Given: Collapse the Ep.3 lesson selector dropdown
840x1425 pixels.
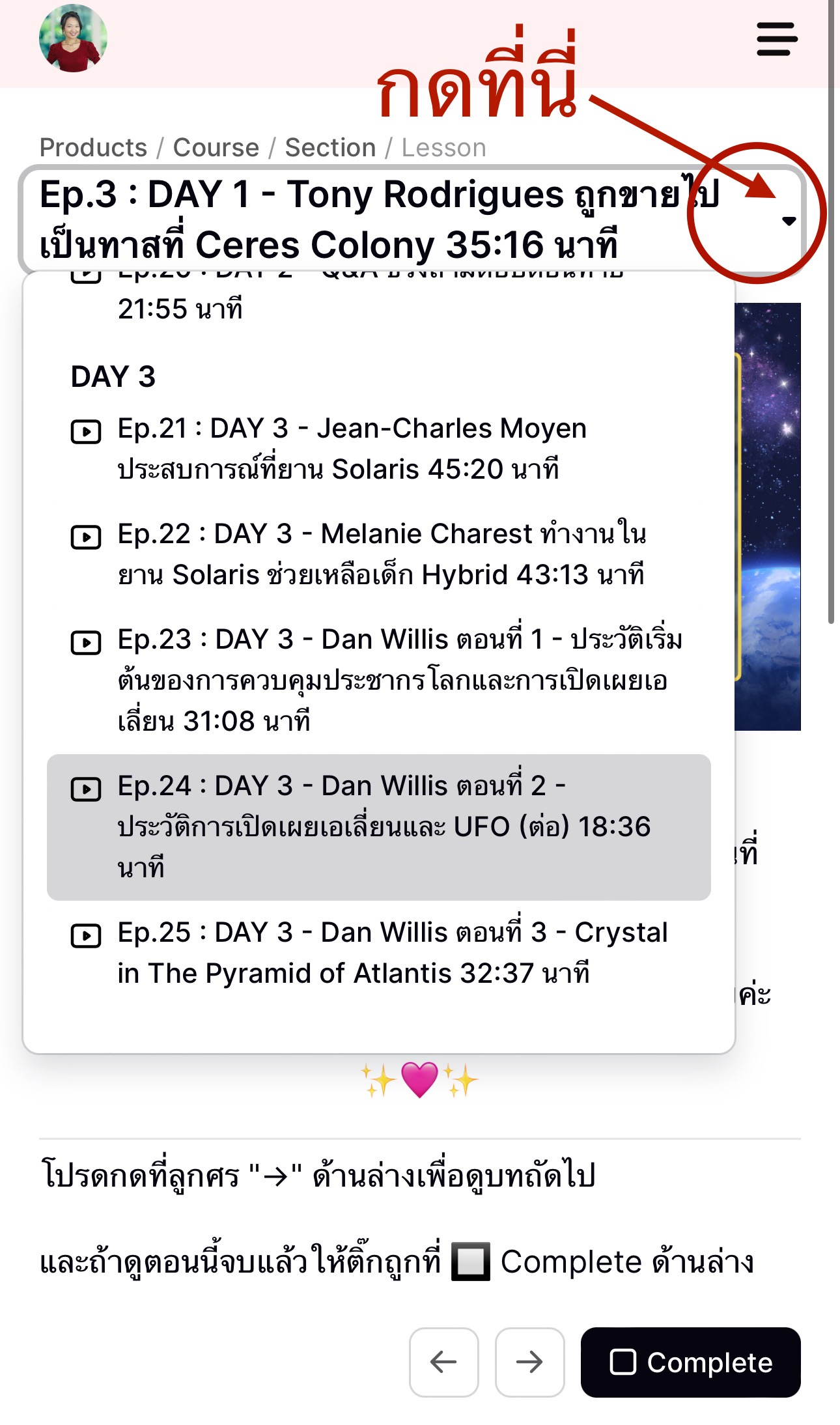Looking at the screenshot, I should [x=789, y=221].
